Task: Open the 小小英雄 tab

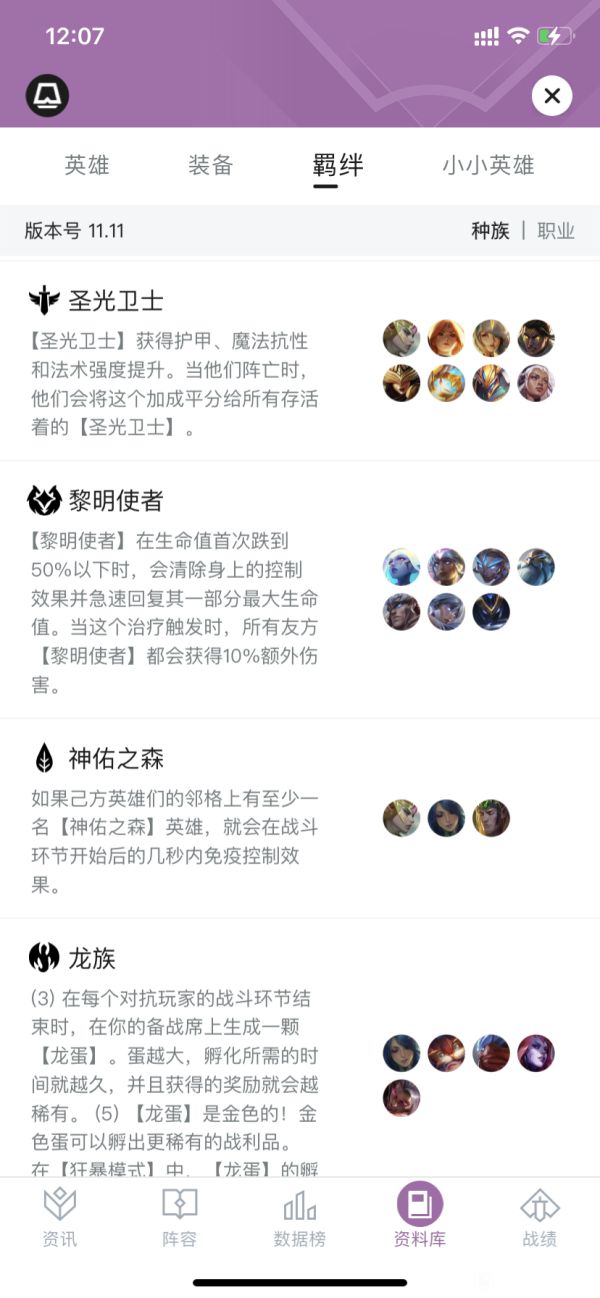Action: pos(488,165)
